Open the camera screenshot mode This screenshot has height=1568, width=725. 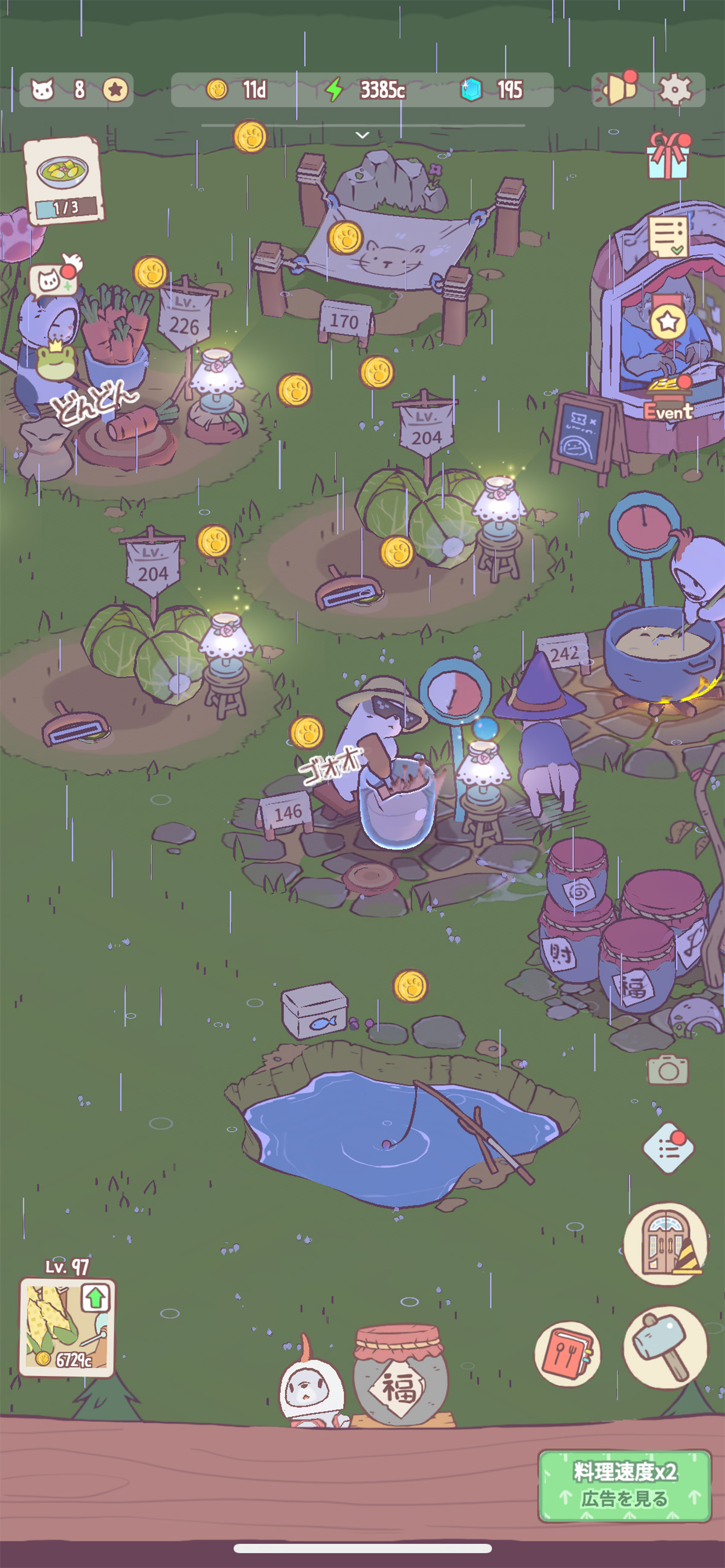pyautogui.click(x=668, y=1069)
